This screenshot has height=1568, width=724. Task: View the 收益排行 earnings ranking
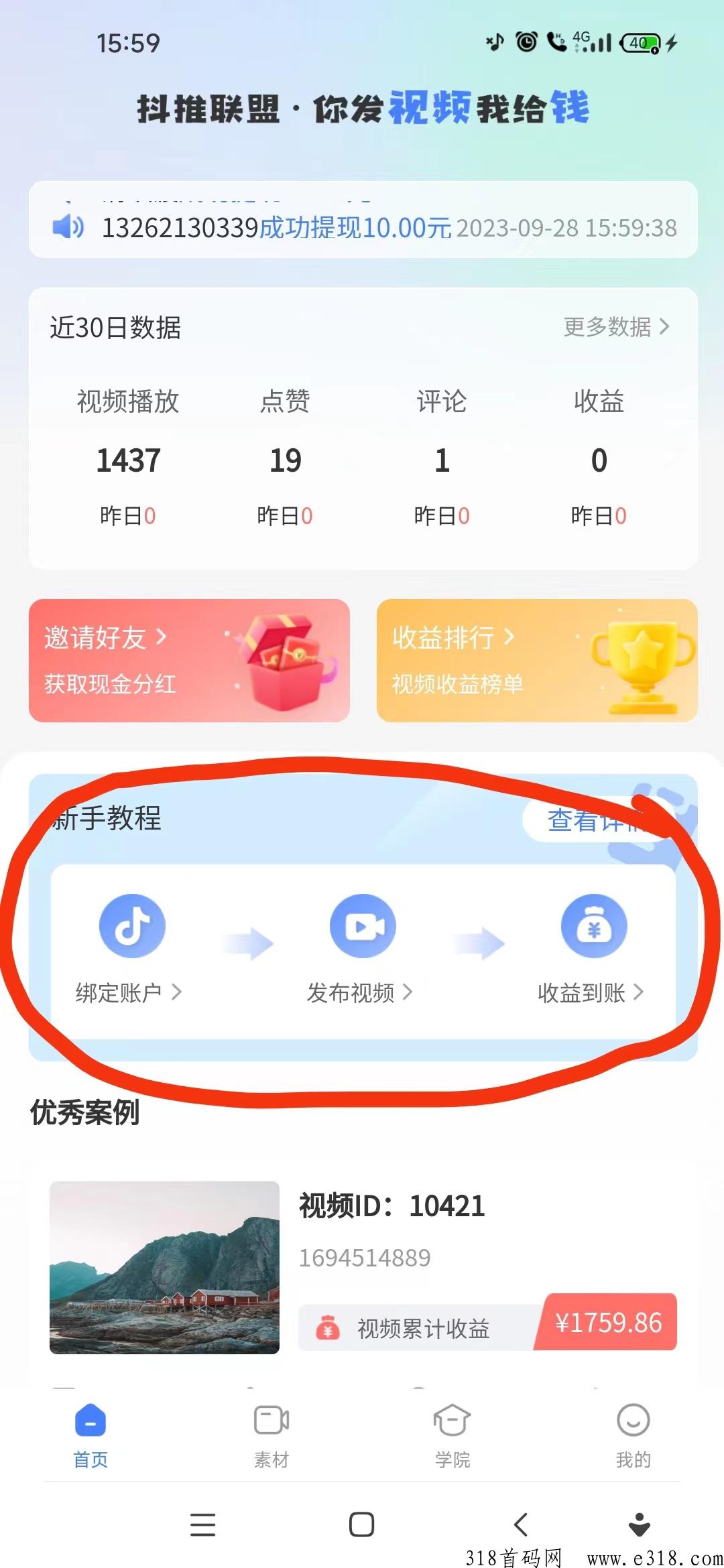(536, 660)
